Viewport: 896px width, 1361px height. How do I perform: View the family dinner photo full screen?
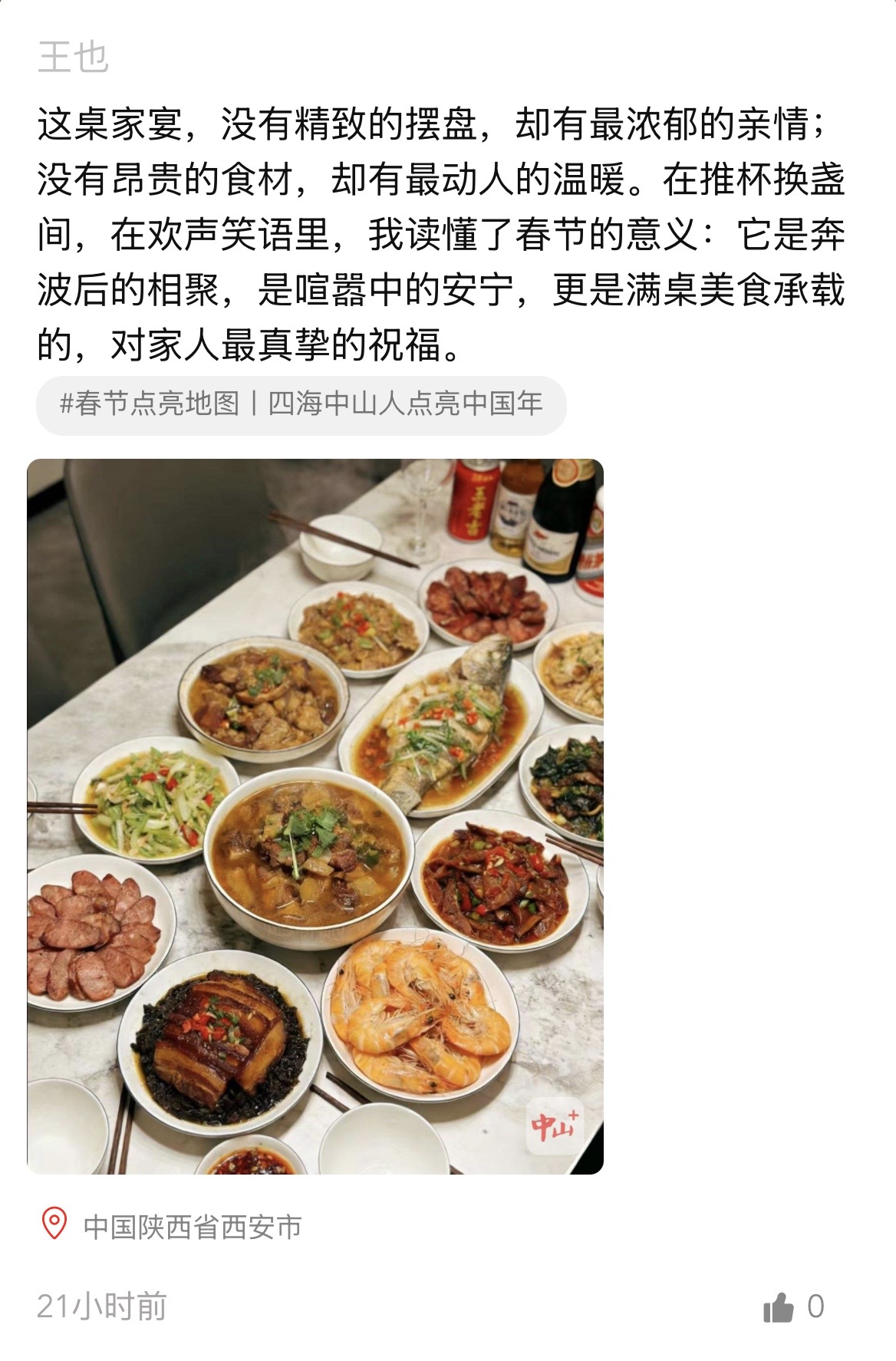point(315,816)
